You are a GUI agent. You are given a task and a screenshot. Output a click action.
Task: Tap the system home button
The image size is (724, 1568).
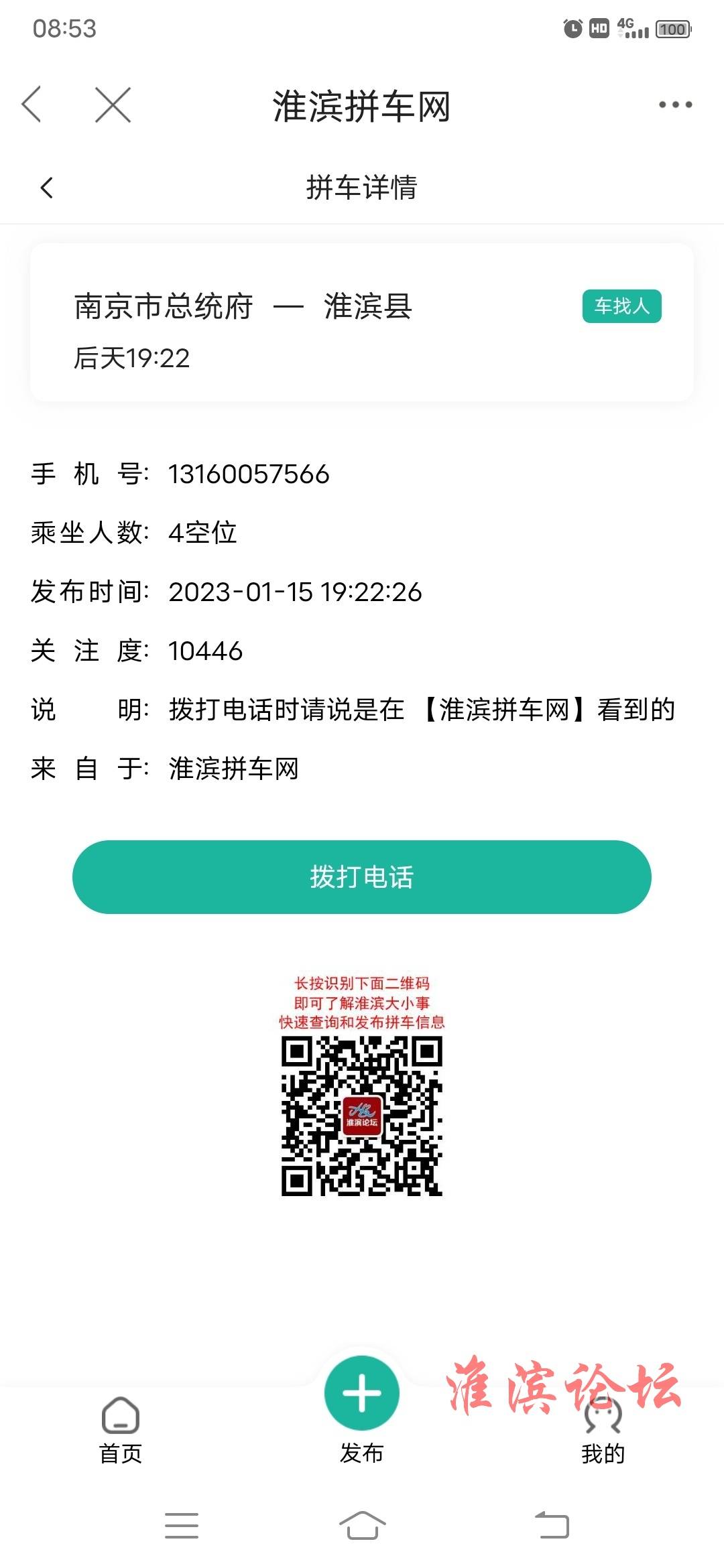click(x=362, y=1526)
